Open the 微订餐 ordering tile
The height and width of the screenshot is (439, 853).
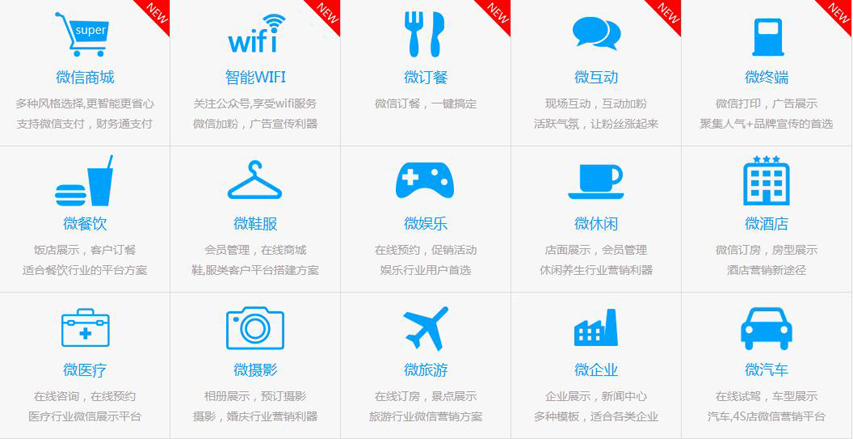pyautogui.click(x=426, y=76)
